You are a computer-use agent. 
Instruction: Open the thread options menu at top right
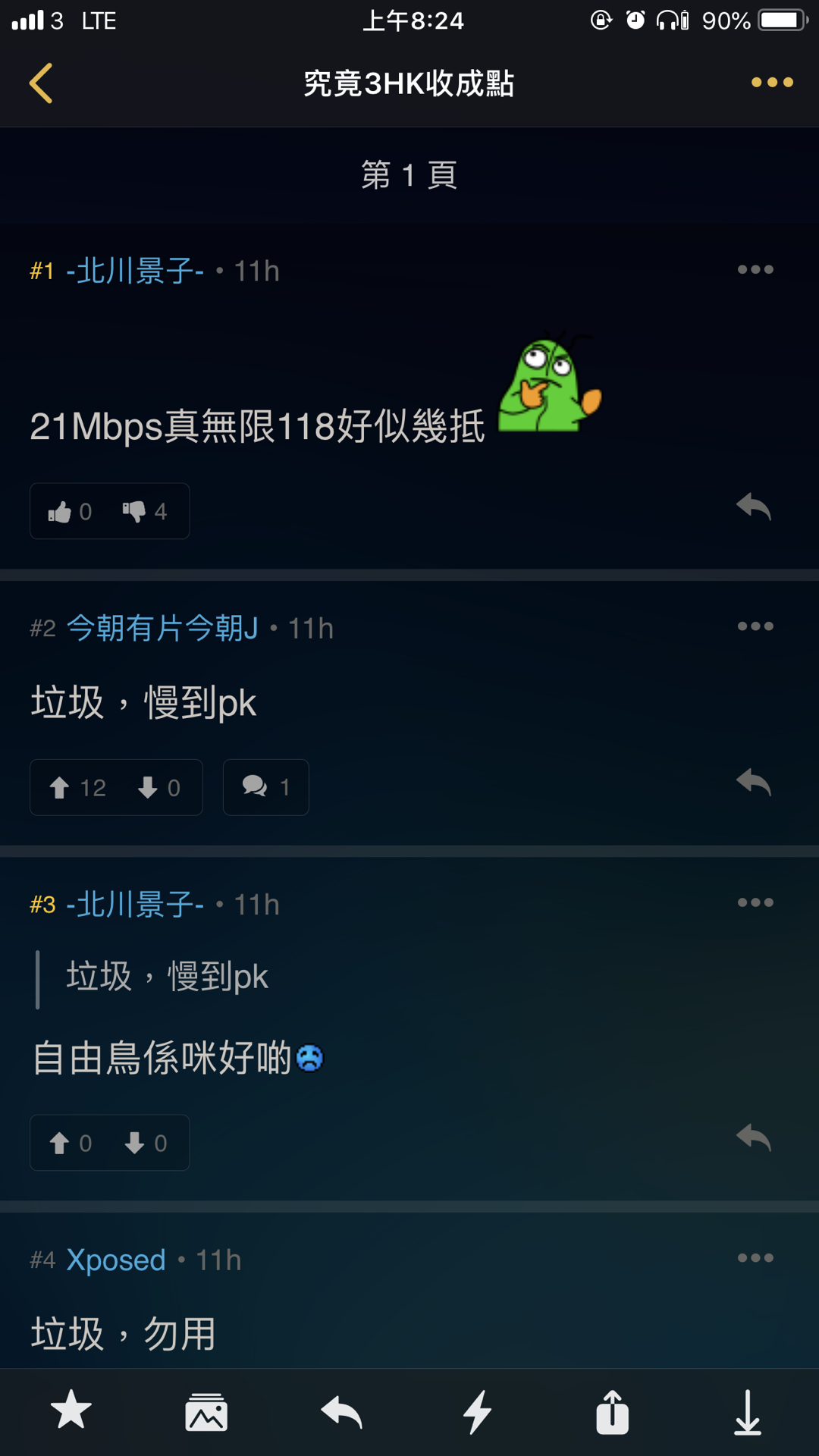(772, 82)
